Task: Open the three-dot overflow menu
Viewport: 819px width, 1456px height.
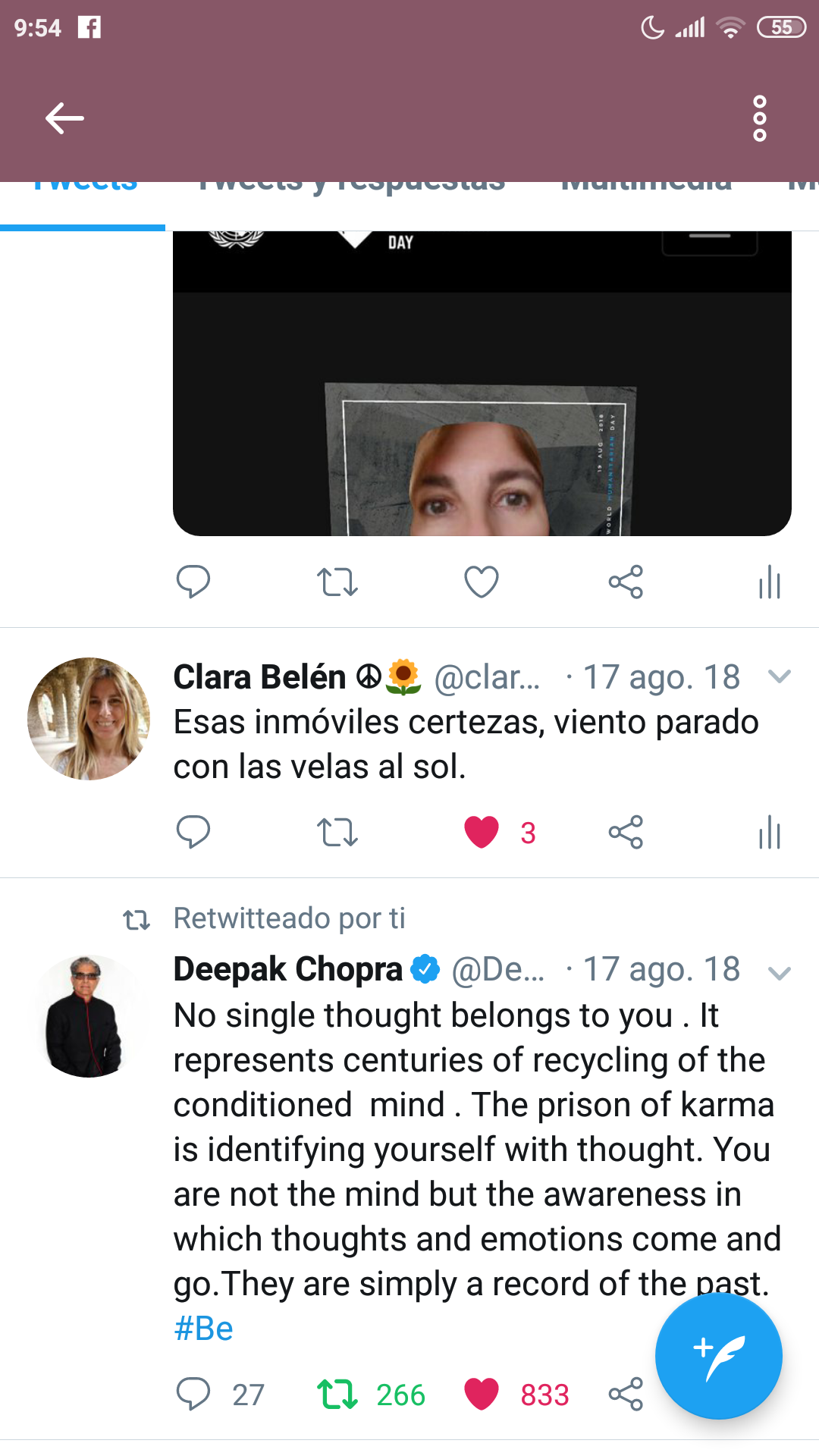Action: point(759,118)
